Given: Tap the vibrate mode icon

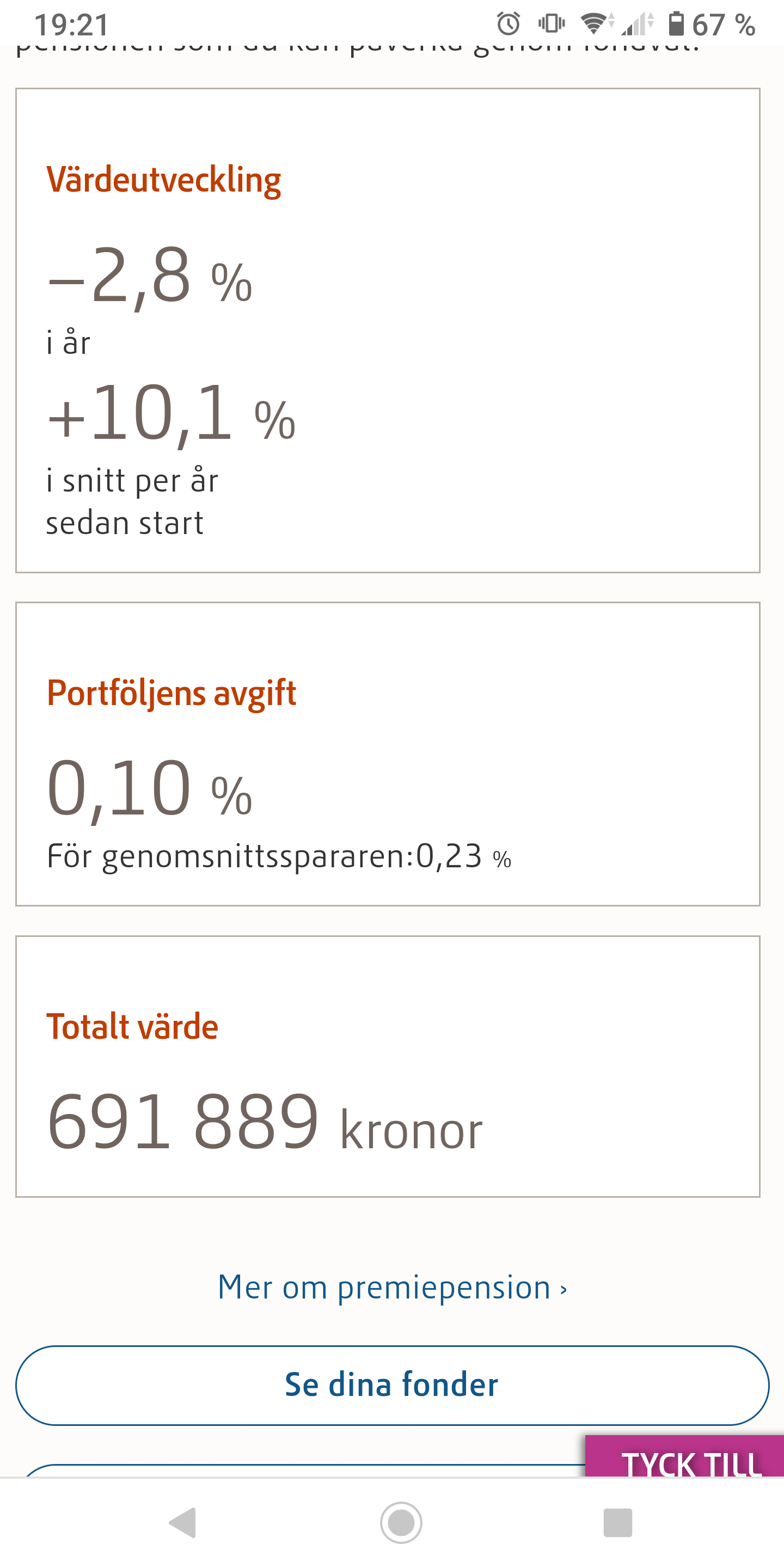Looking at the screenshot, I should (551, 23).
